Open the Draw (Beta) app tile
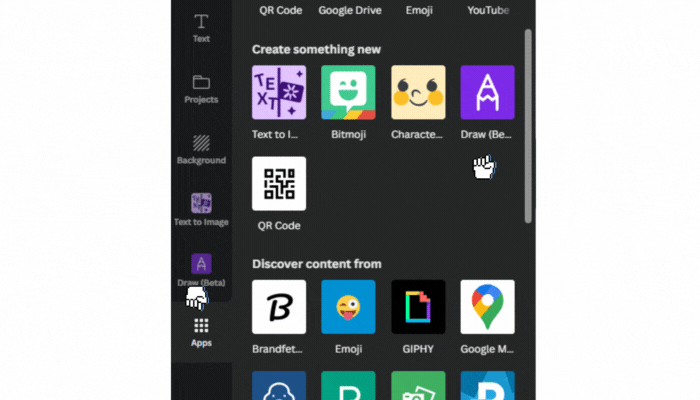This screenshot has height=400, width=700. [x=487, y=93]
